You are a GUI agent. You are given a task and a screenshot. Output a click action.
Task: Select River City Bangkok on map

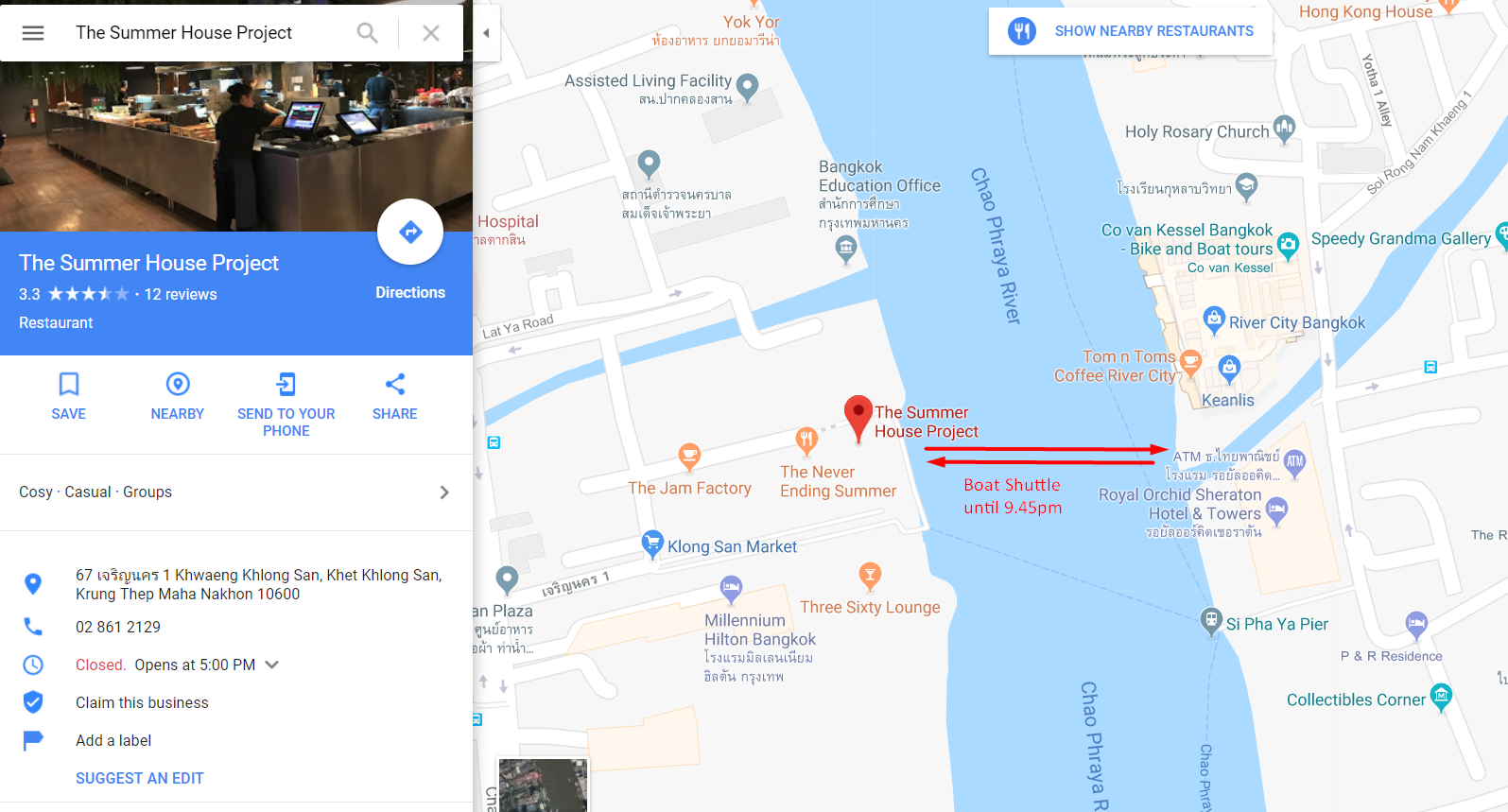click(x=1296, y=322)
